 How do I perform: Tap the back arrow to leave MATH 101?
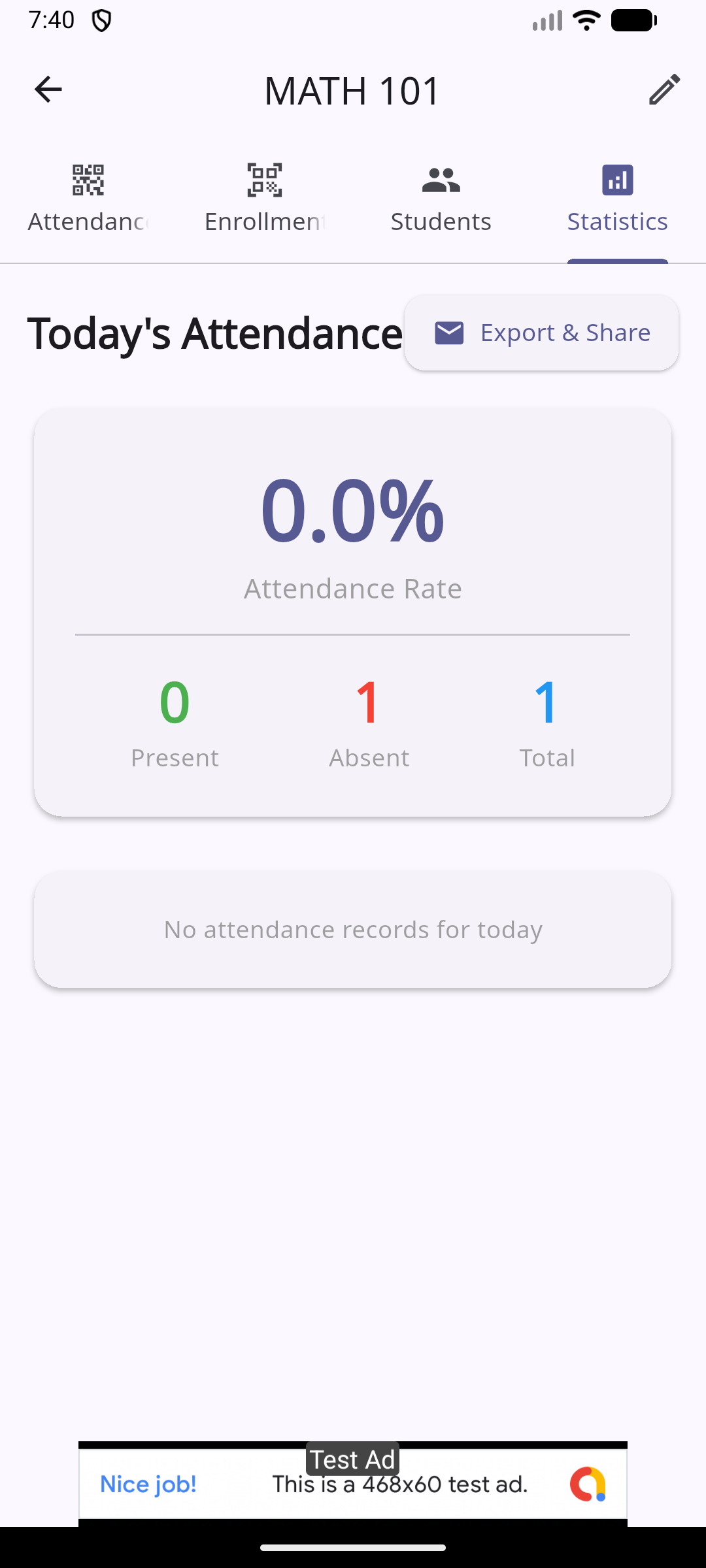pyautogui.click(x=48, y=90)
